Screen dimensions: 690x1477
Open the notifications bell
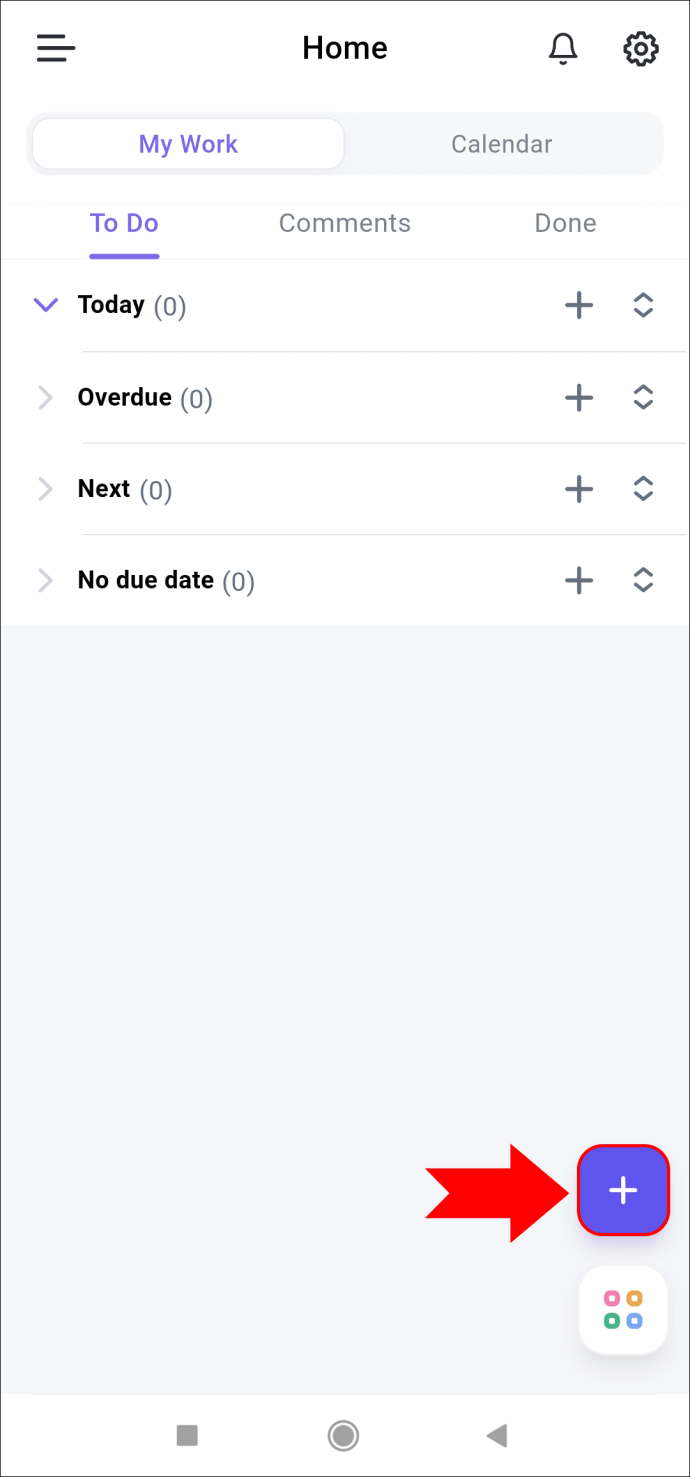[x=563, y=48]
